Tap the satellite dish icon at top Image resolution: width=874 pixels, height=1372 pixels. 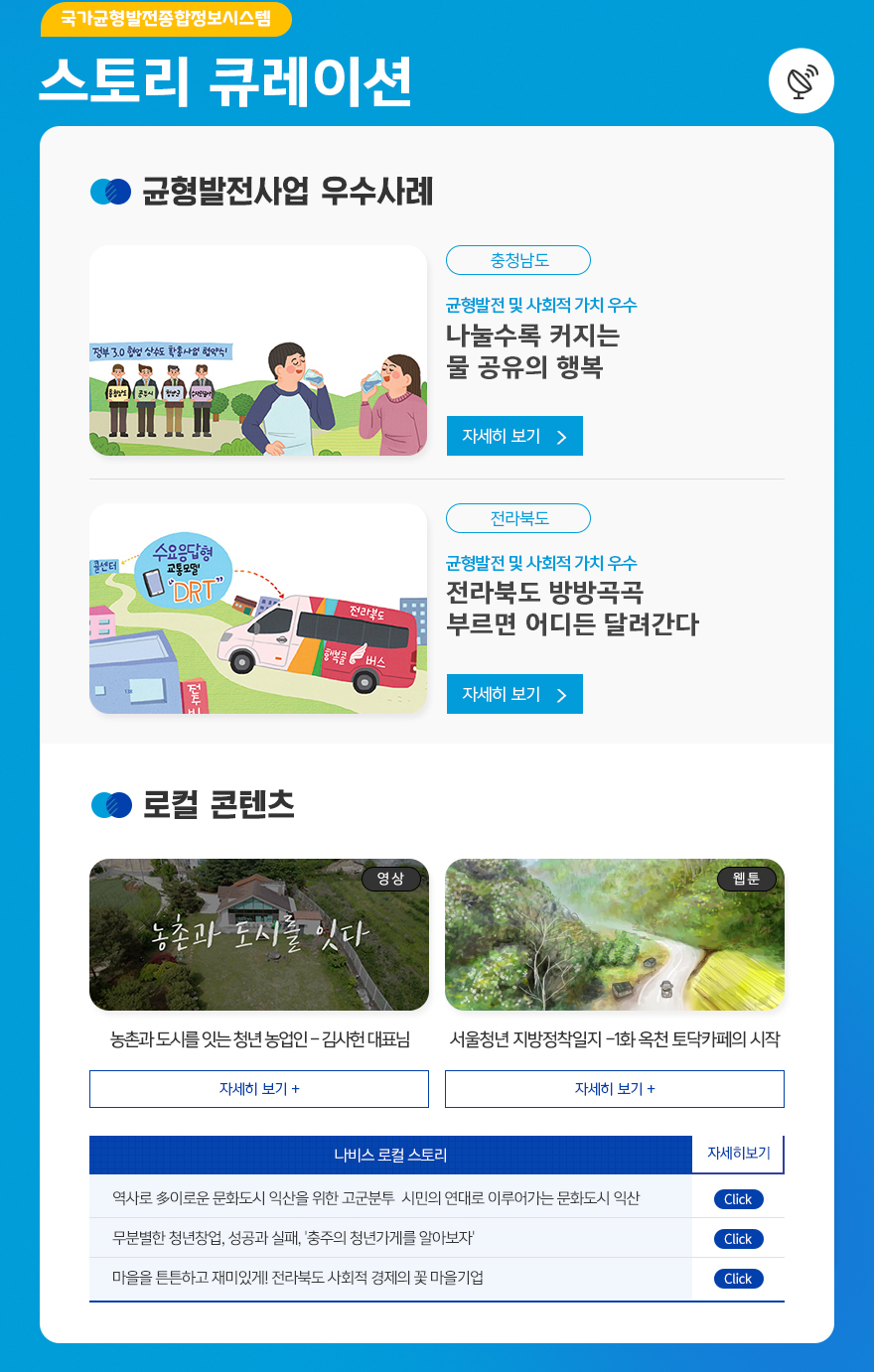(801, 81)
